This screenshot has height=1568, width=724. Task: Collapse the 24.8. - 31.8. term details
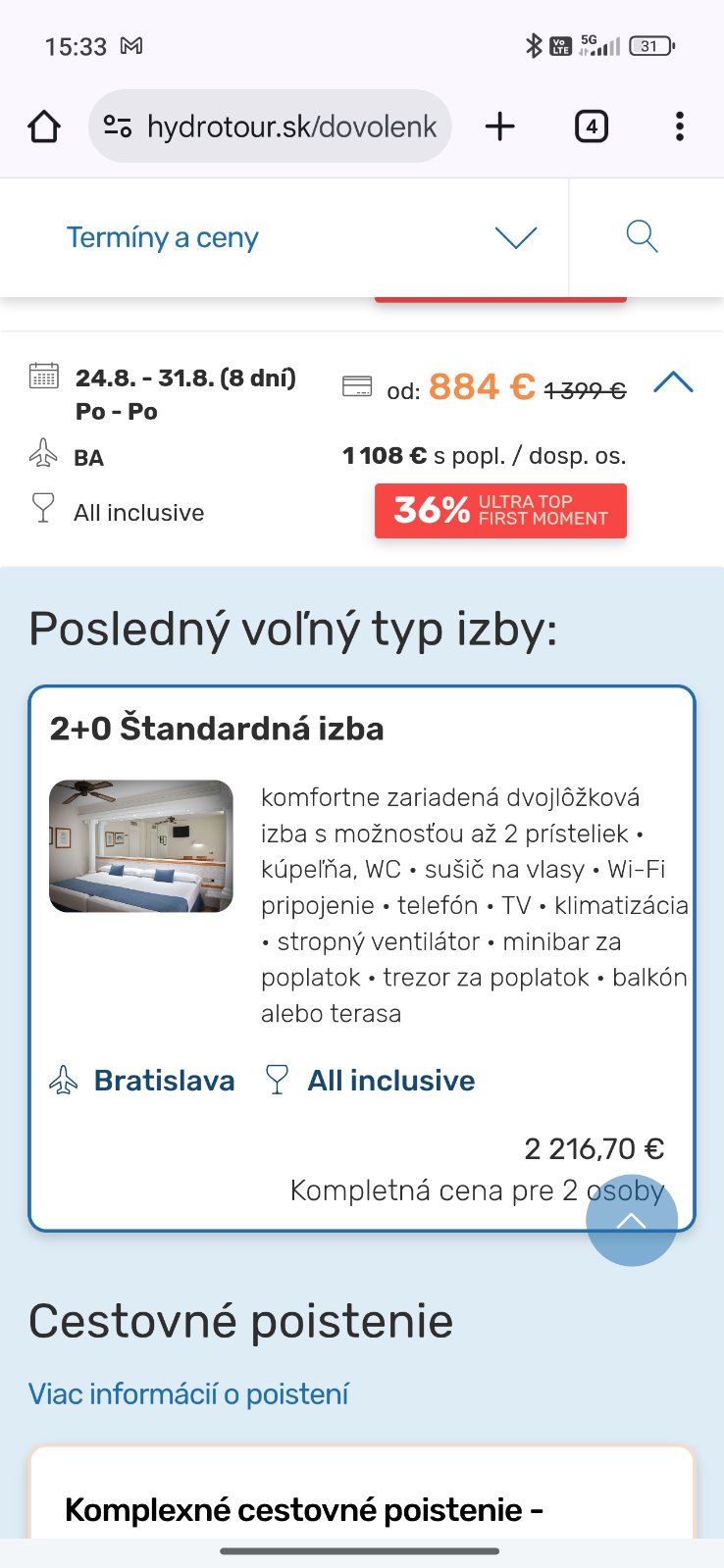(x=673, y=383)
